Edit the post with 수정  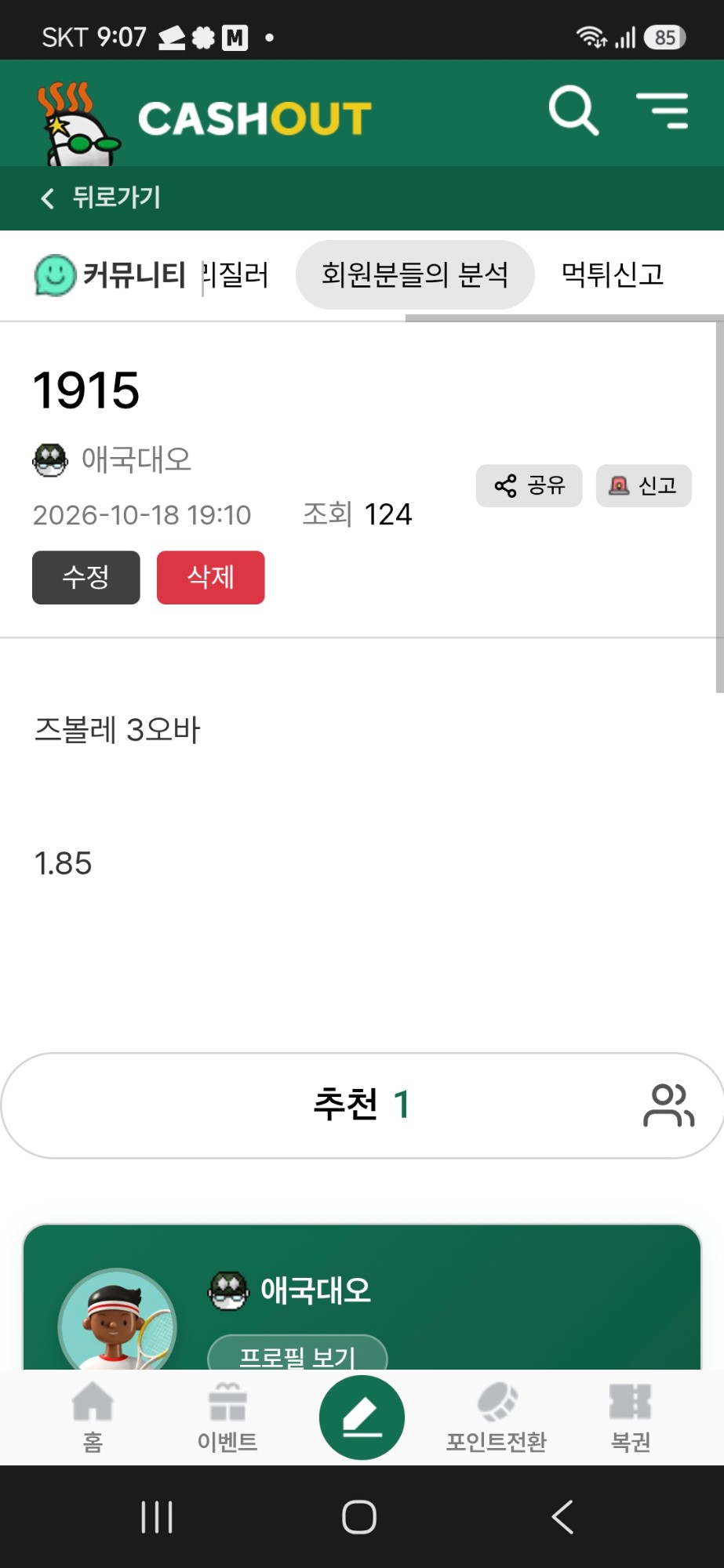86,578
